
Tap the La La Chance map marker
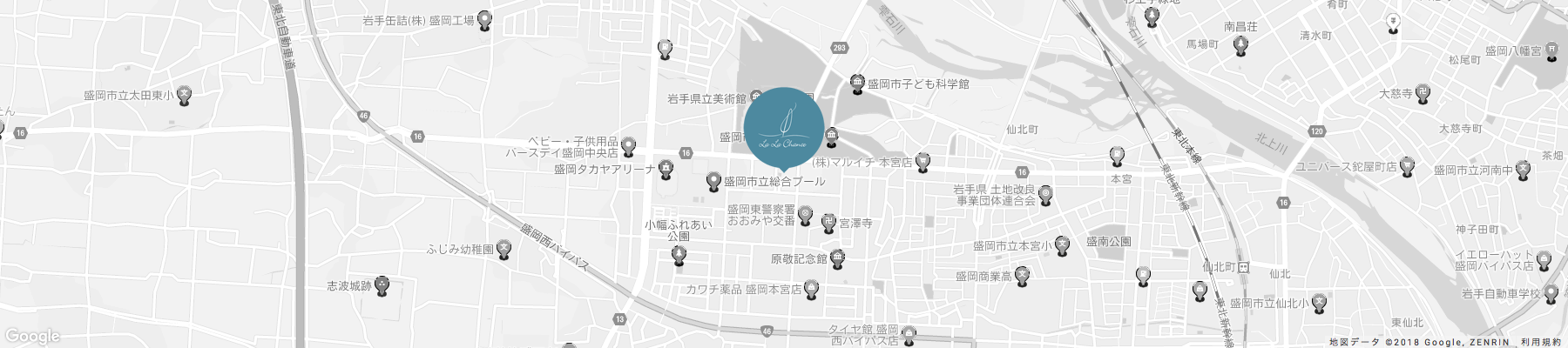point(784,127)
